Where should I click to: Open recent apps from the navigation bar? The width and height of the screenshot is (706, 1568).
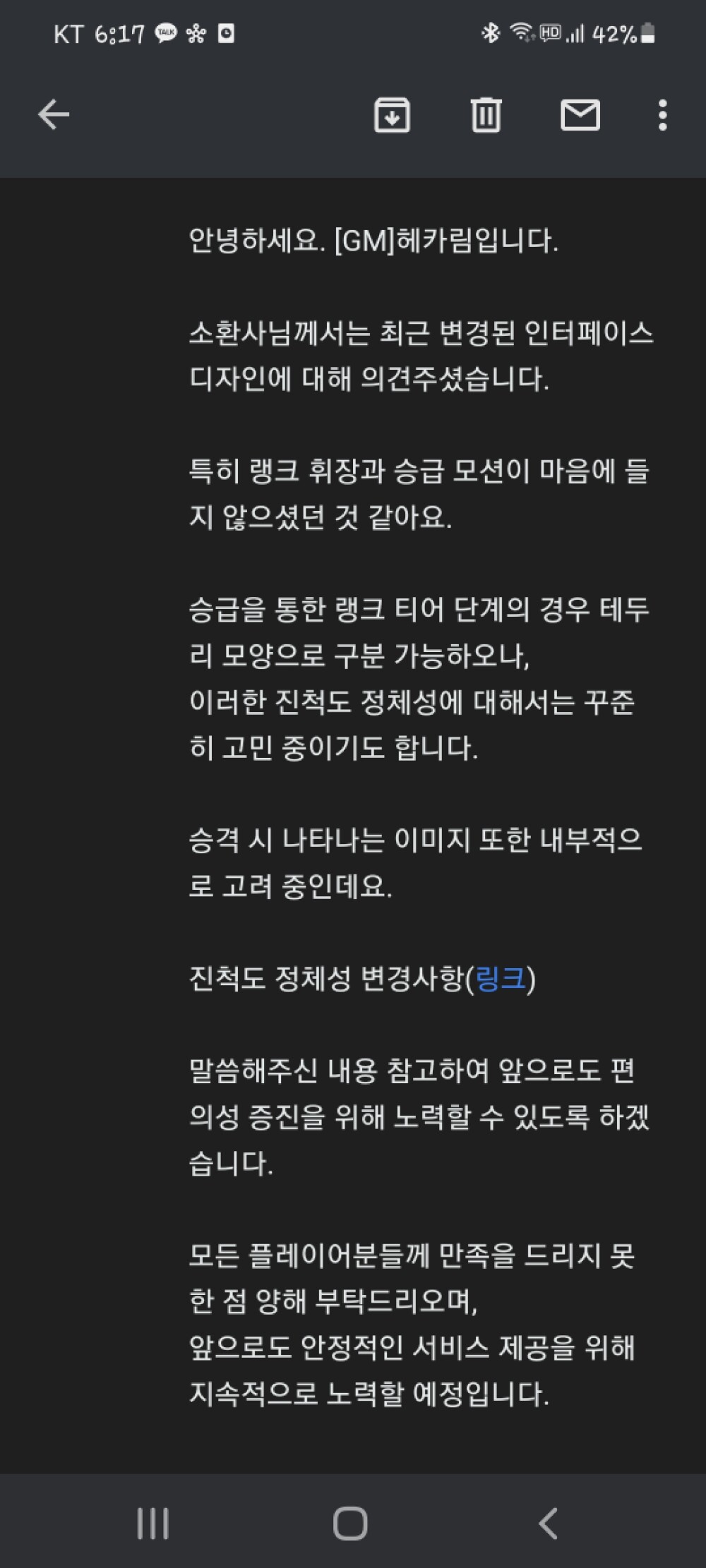pyautogui.click(x=152, y=1523)
